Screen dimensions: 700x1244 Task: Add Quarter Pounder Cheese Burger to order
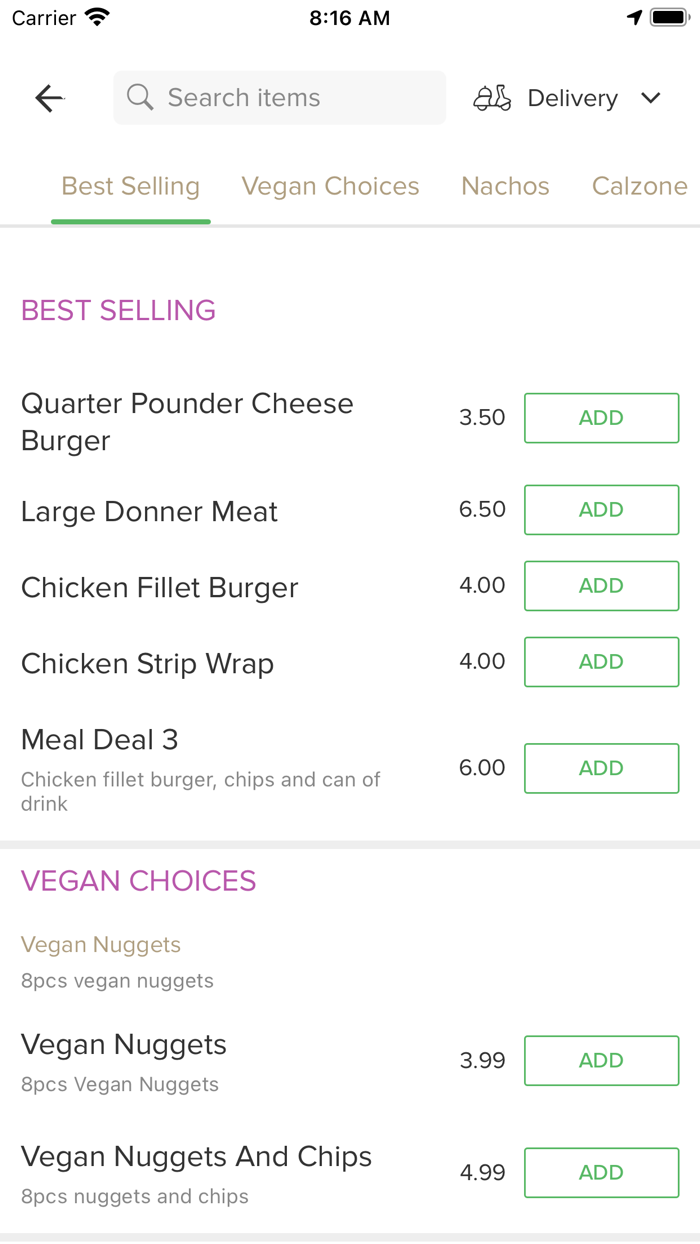coord(601,418)
